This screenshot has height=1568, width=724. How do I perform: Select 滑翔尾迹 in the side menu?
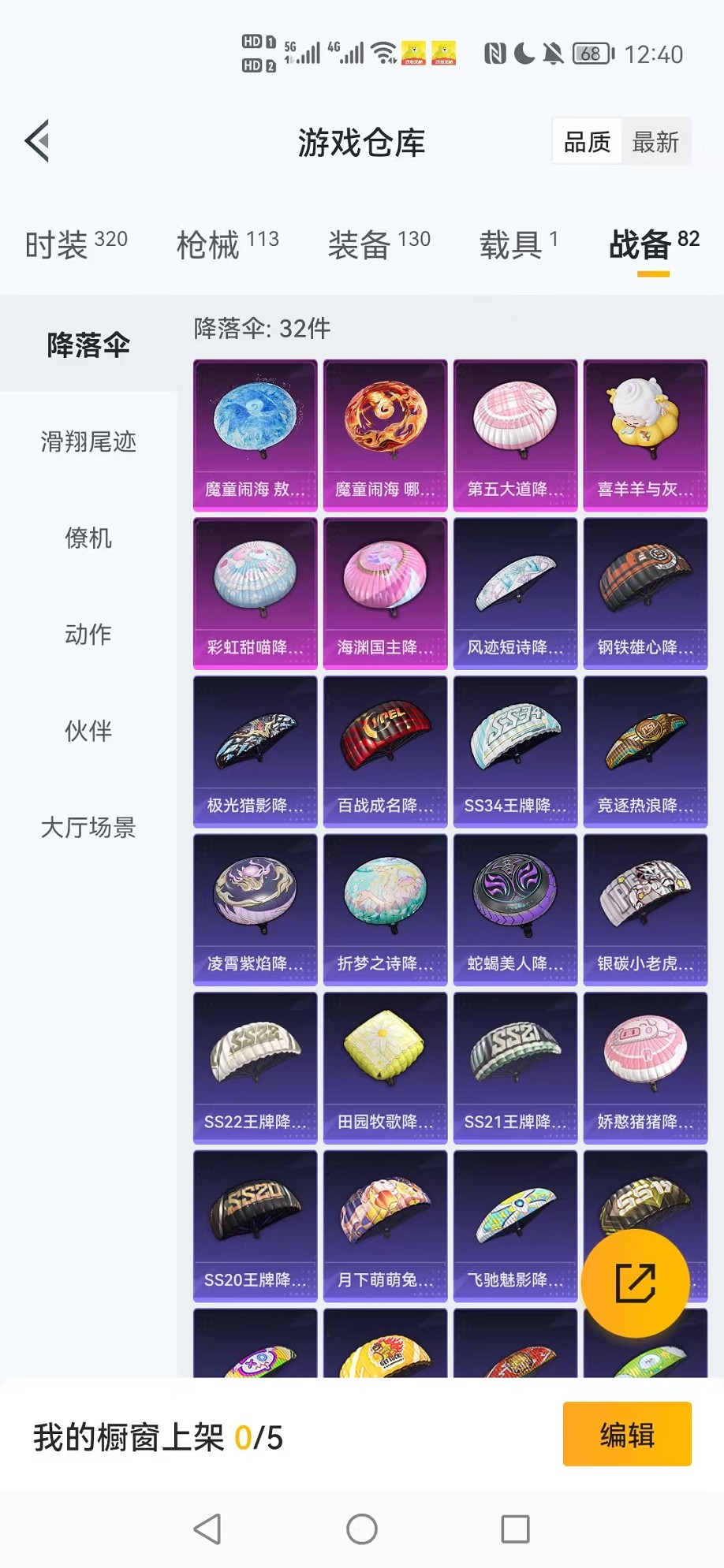click(x=88, y=441)
